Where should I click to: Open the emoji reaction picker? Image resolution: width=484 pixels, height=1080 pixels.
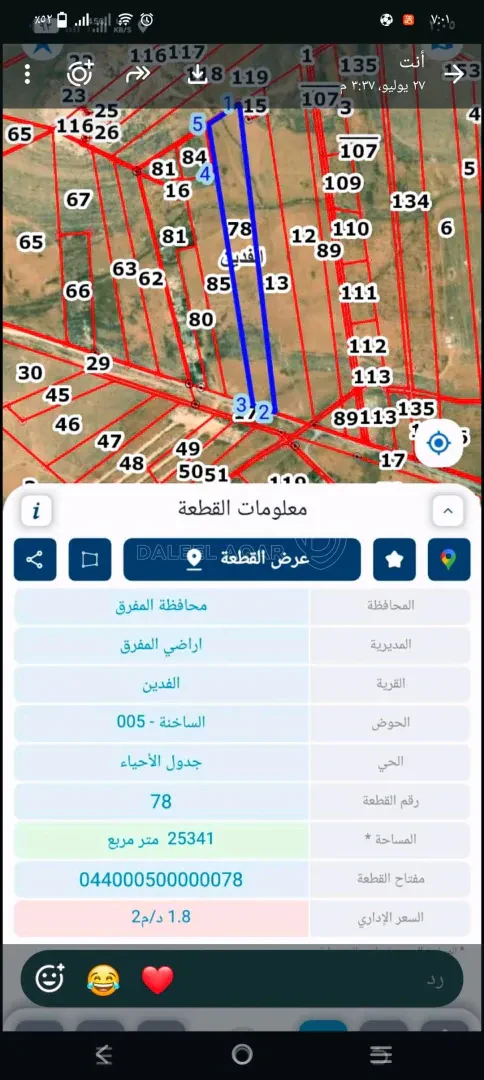(50, 978)
